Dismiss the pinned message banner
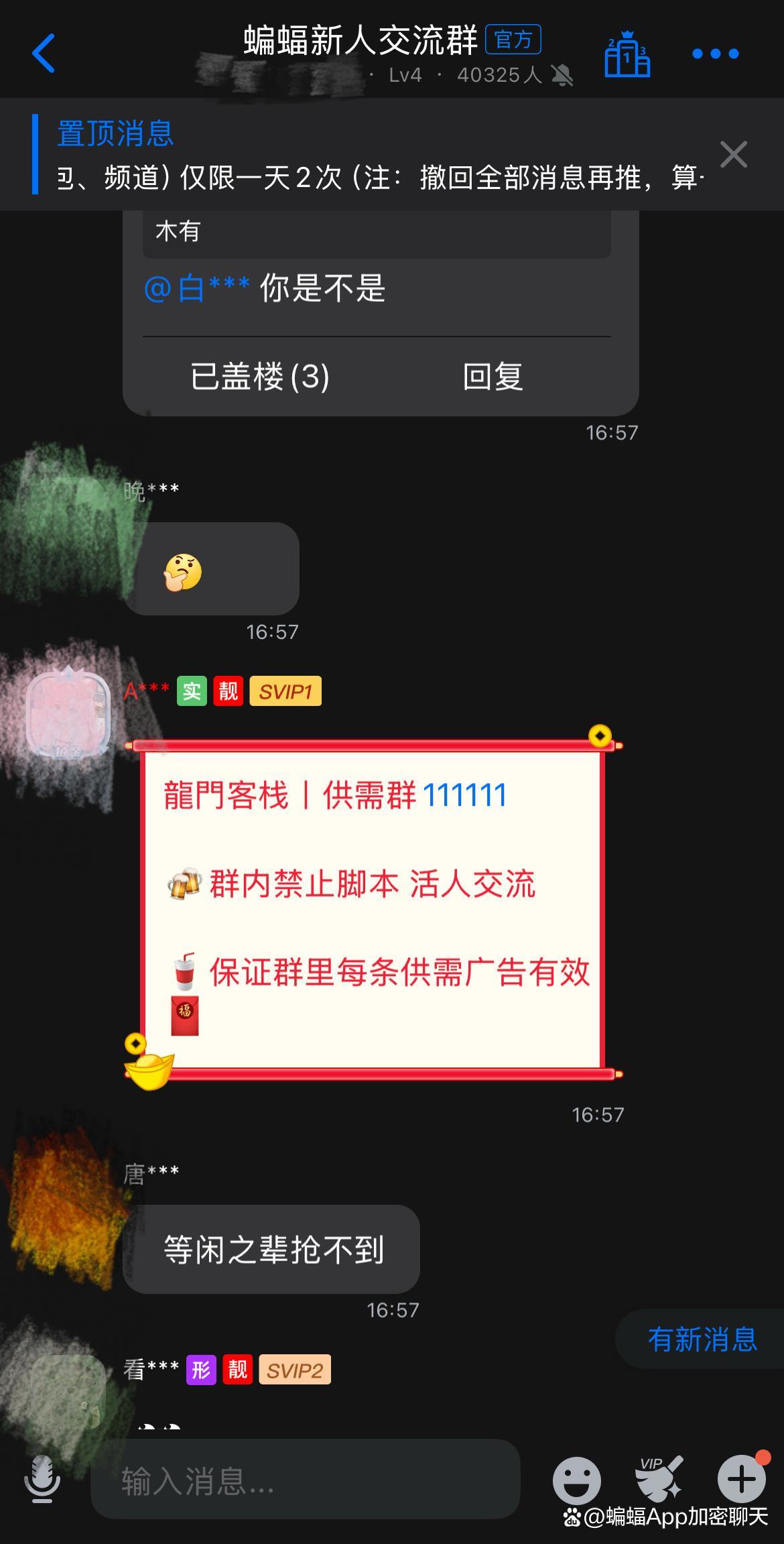This screenshot has width=784, height=1544. coord(733,155)
